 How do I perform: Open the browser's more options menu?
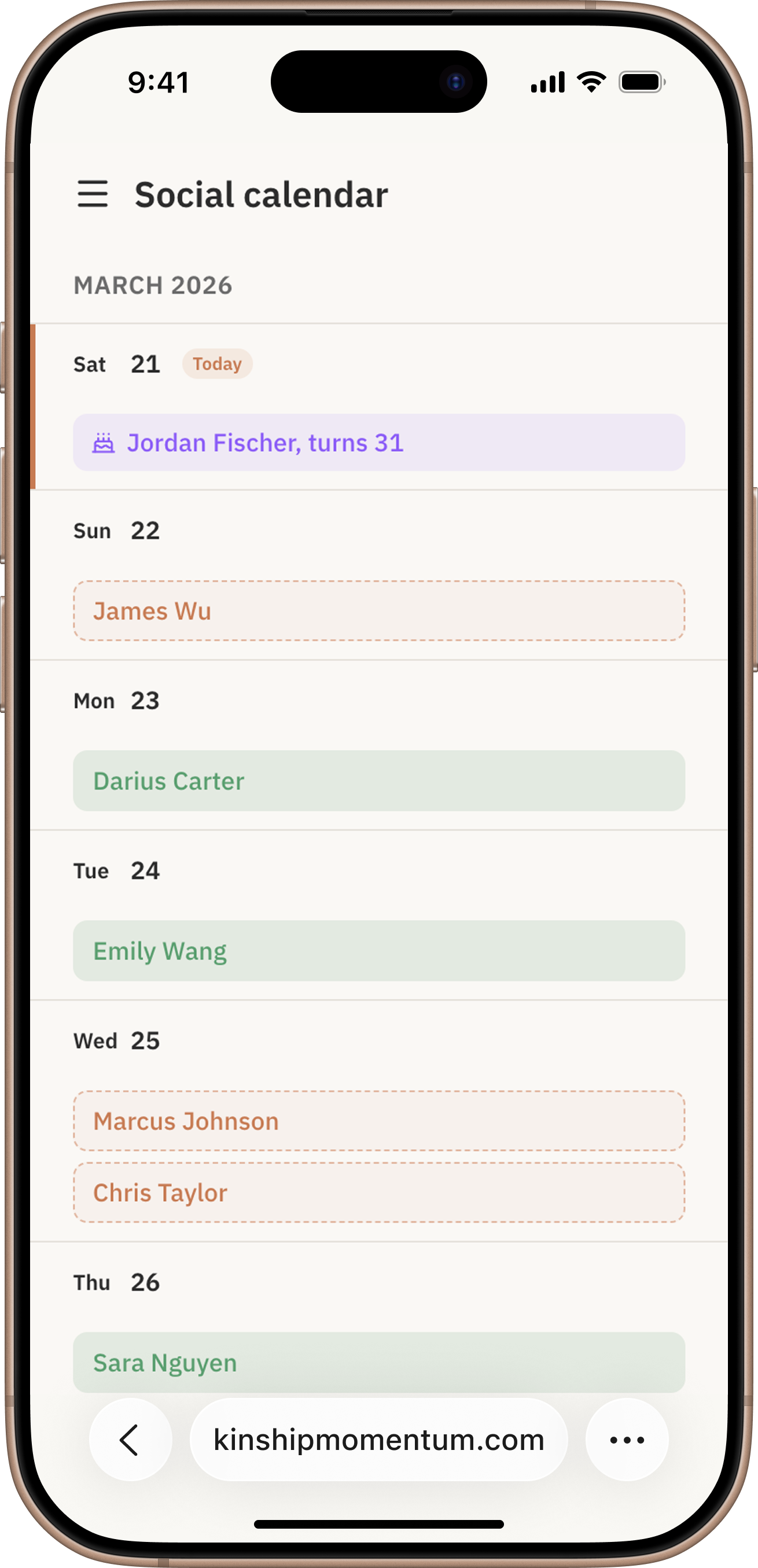pos(627,1440)
